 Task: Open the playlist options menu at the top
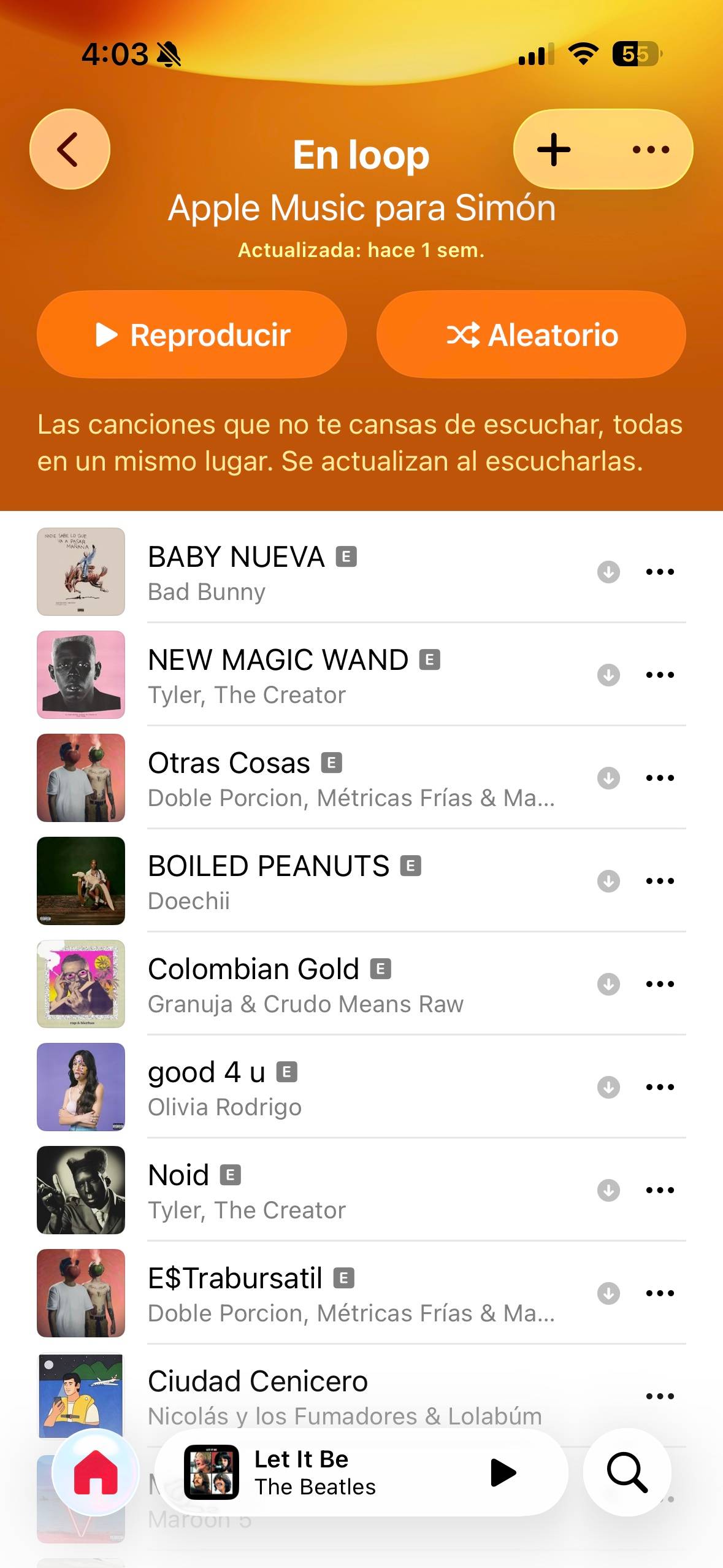(651, 149)
